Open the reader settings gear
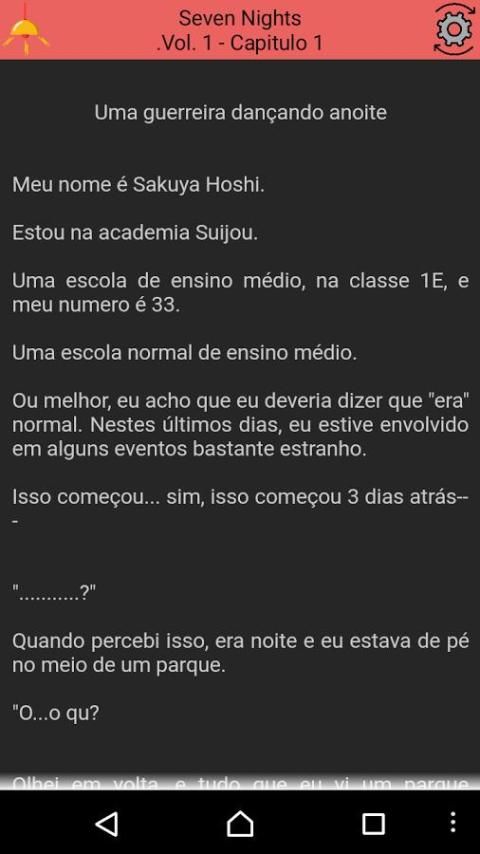This screenshot has width=480, height=854. [454, 29]
